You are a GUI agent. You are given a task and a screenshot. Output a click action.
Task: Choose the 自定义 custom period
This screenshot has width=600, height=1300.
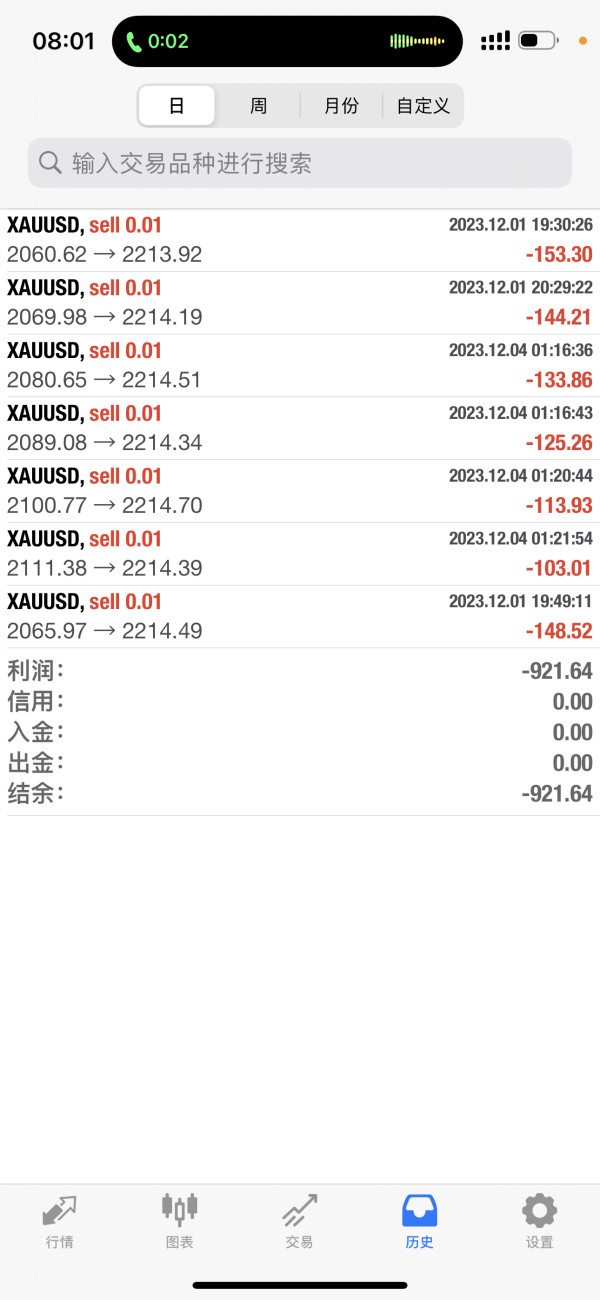(423, 106)
